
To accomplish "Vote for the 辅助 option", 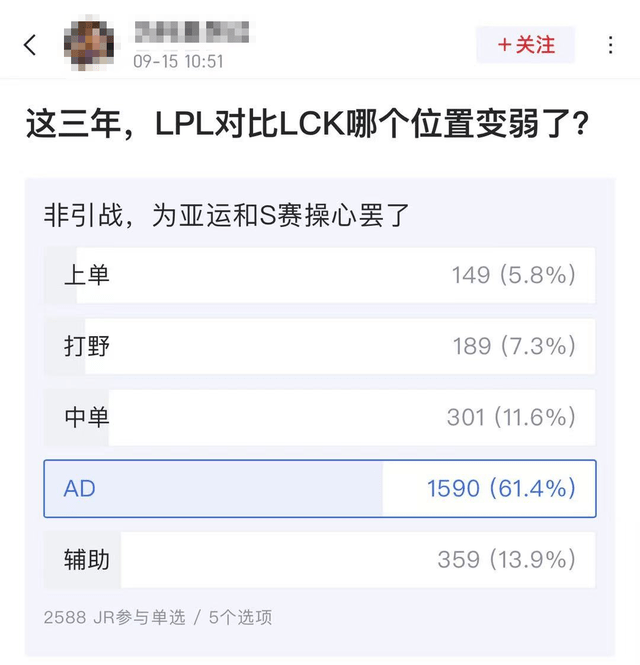I will tap(319, 559).
